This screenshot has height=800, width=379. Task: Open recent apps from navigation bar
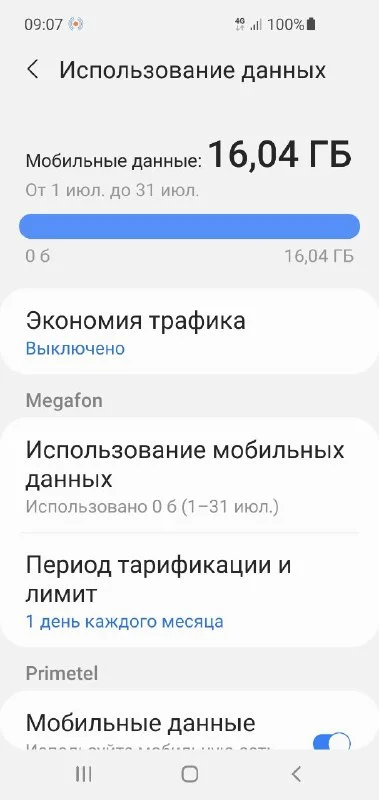point(84,774)
